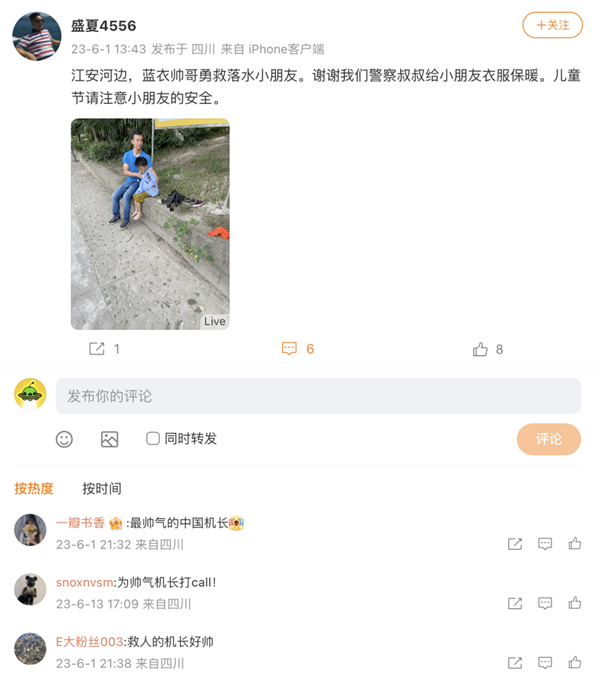
Task: Reply to snoxnvsm's comment
Action: point(545,604)
